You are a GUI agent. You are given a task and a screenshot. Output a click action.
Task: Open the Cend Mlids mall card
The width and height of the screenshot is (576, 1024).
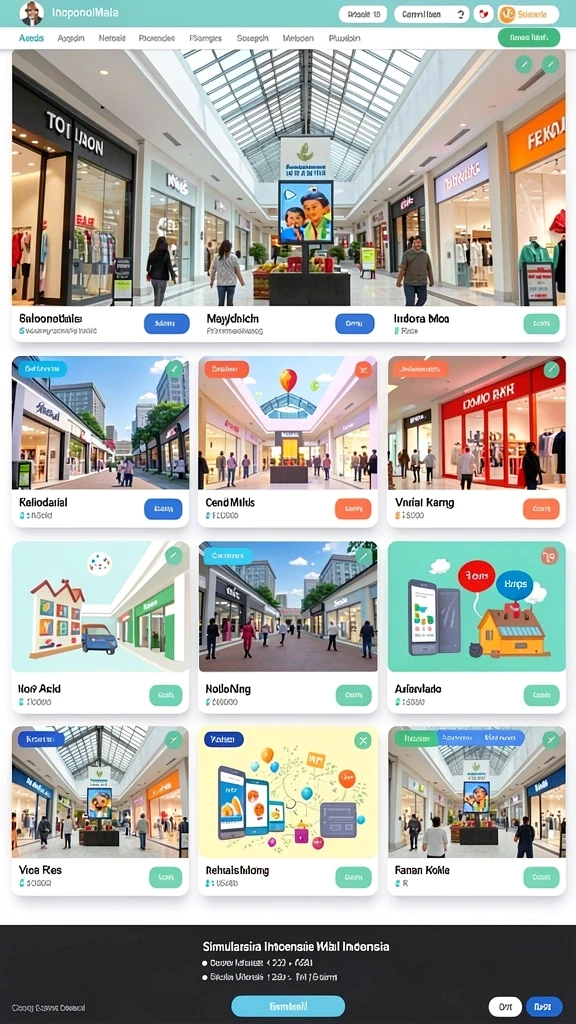tap(288, 441)
